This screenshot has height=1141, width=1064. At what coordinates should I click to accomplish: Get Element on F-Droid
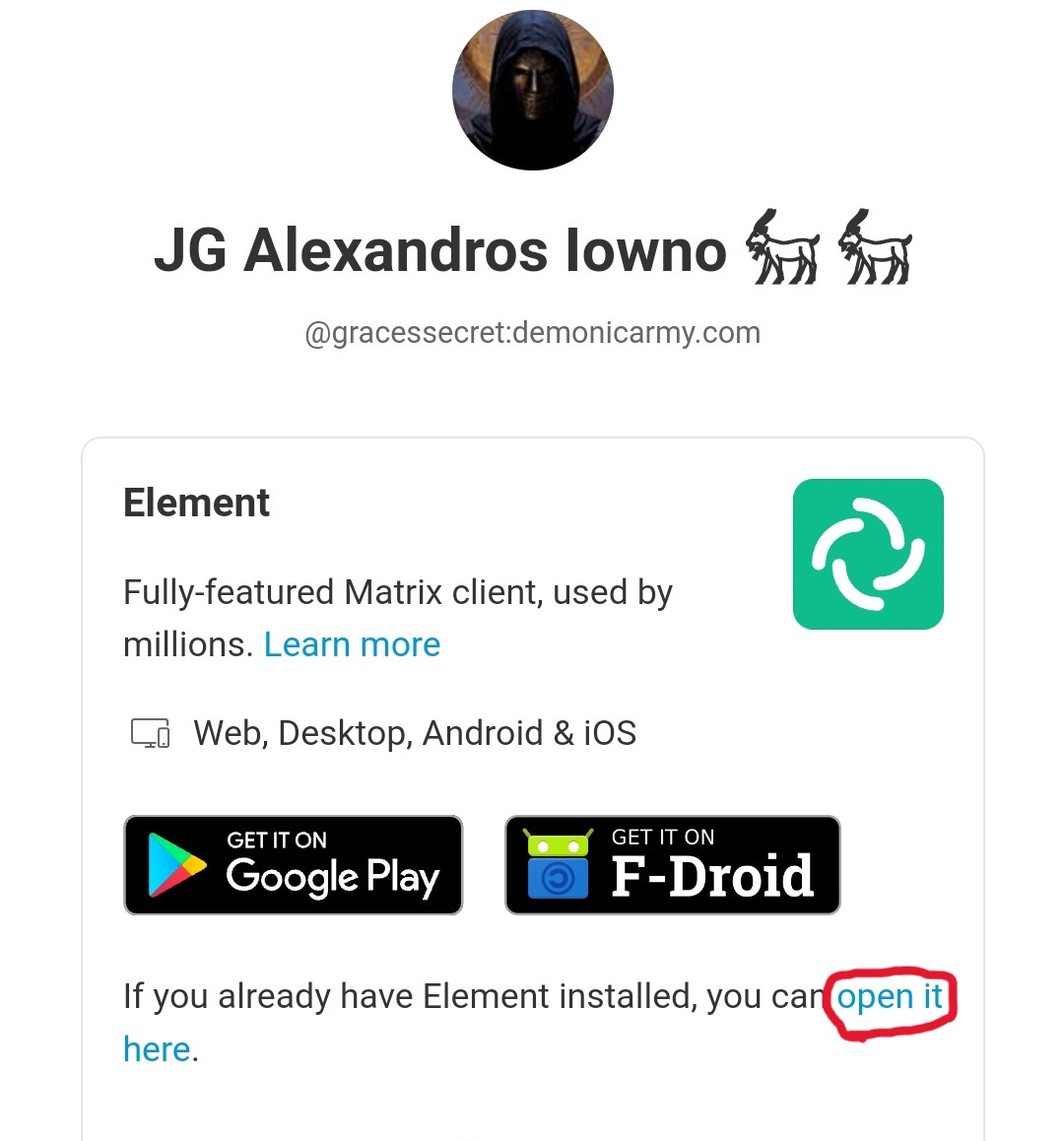pyautogui.click(x=672, y=865)
